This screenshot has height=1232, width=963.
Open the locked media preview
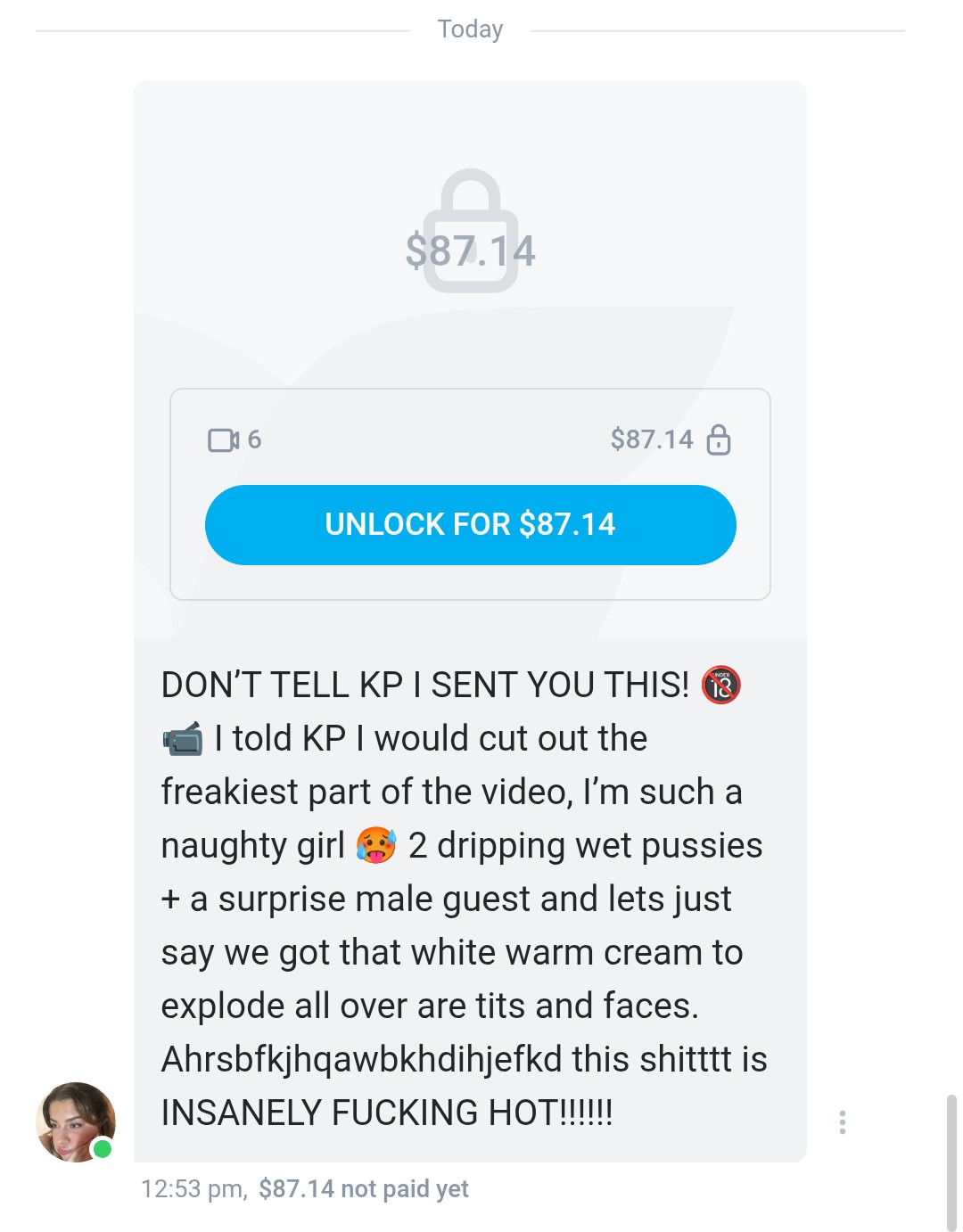click(x=470, y=234)
